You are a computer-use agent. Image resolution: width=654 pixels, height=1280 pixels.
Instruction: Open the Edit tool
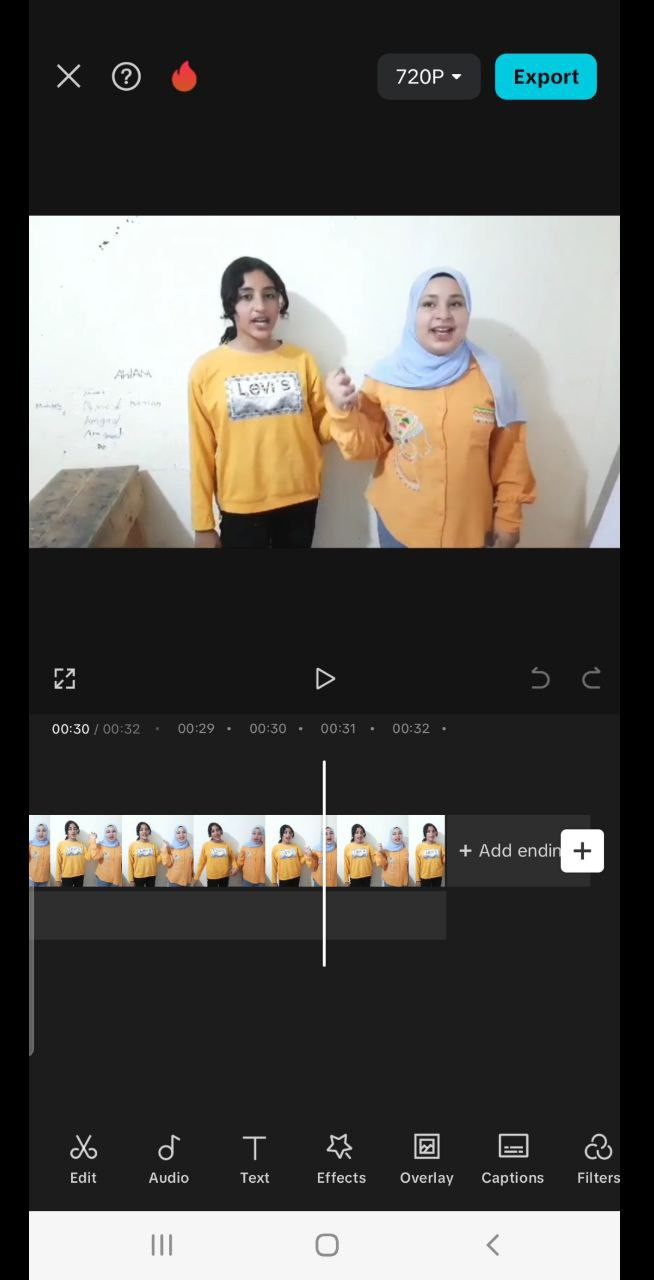tap(83, 1158)
